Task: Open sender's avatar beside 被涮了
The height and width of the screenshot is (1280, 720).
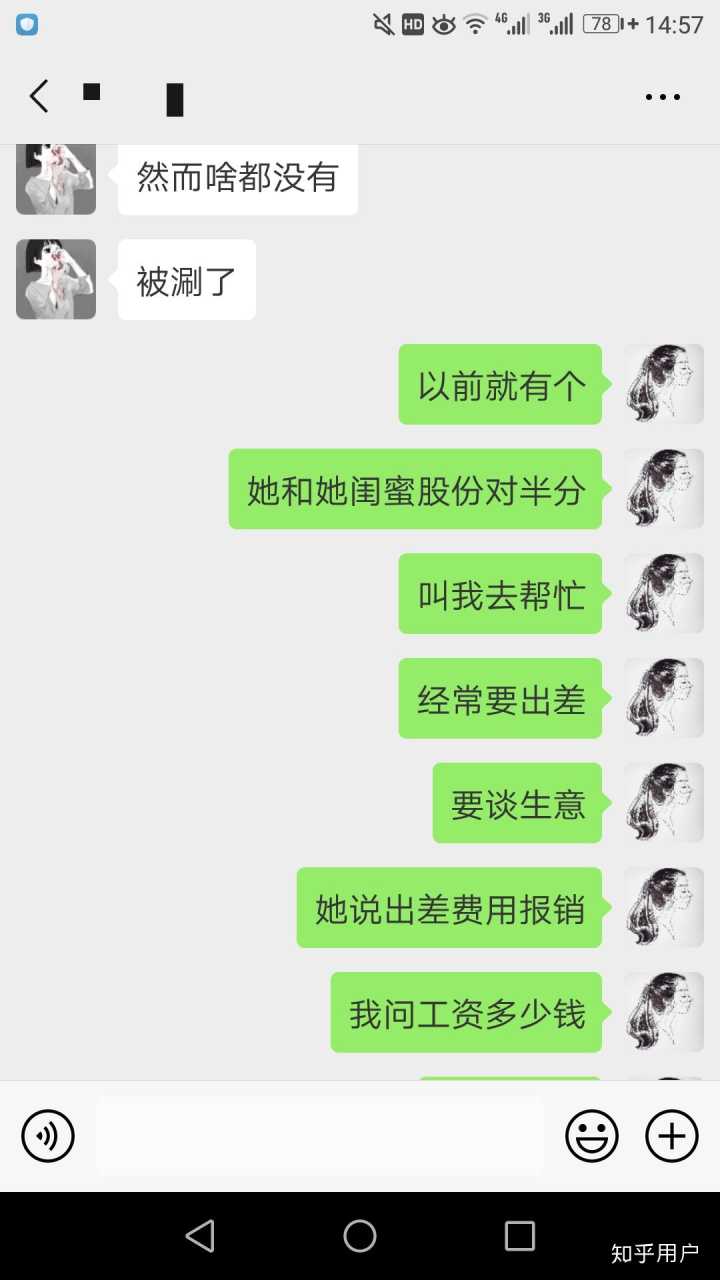Action: click(x=56, y=279)
